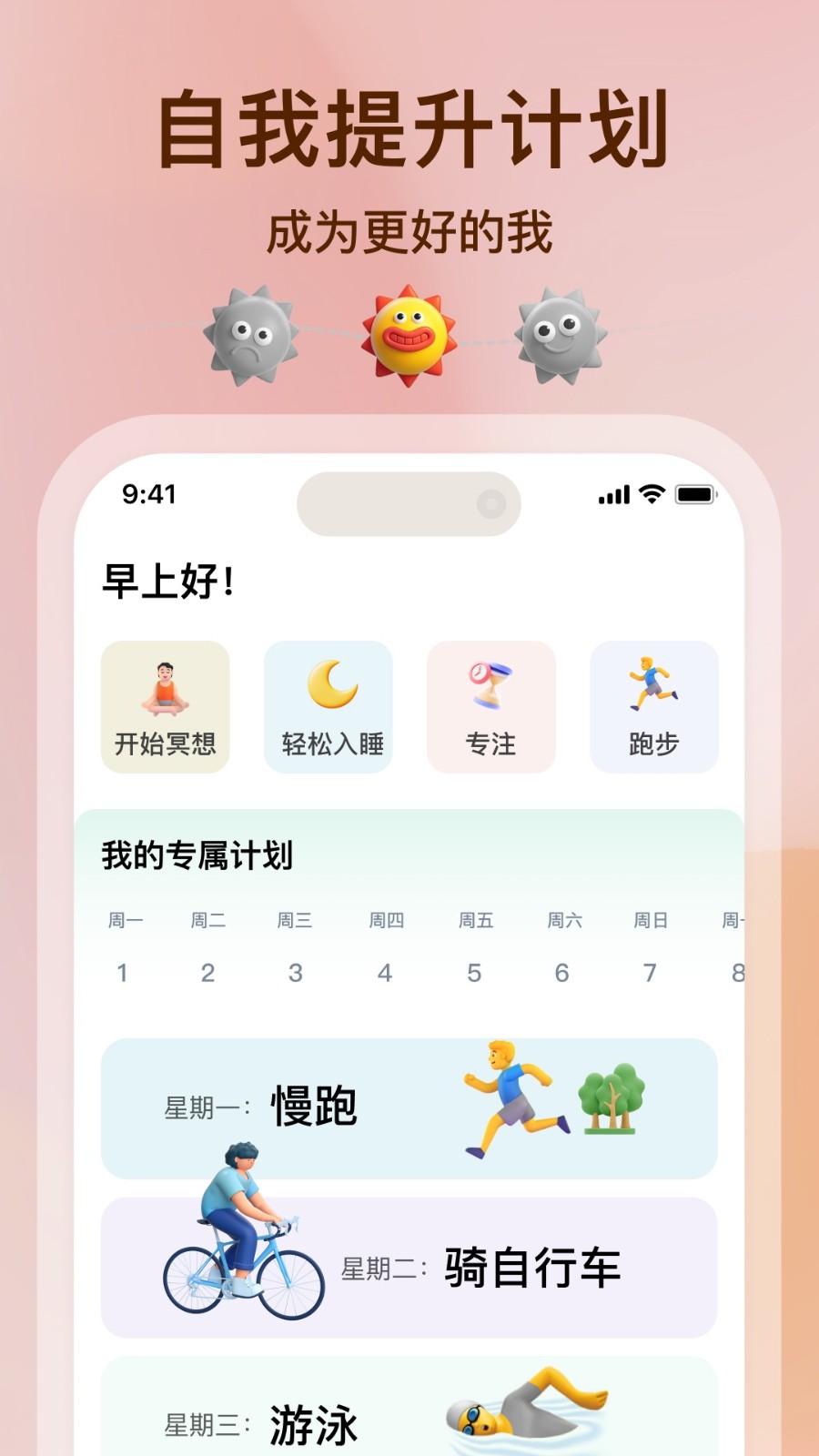The image size is (819, 1456).
Task: Tap the 我的专属计划 section header
Action: click(x=199, y=855)
